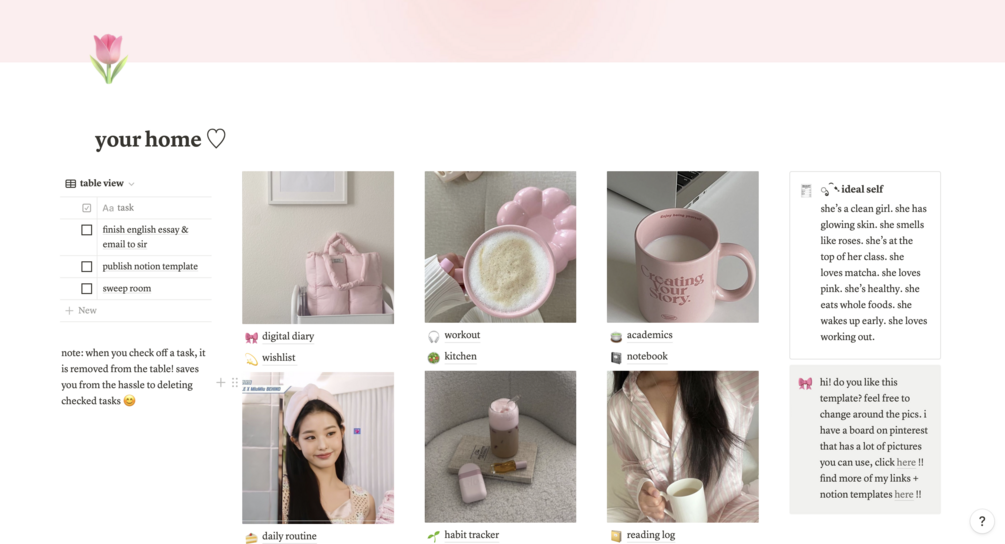Go to the daily routine page
Image resolution: width=1005 pixels, height=544 pixels.
(288, 537)
